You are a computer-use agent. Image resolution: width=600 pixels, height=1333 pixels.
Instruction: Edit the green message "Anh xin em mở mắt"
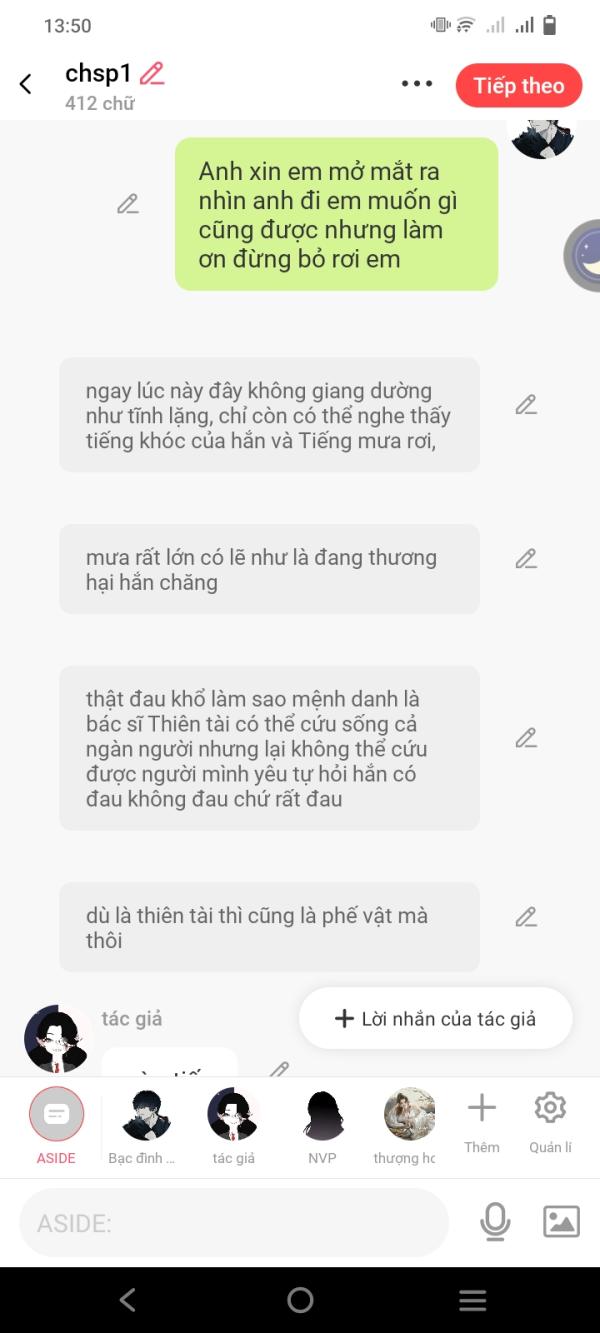point(128,204)
